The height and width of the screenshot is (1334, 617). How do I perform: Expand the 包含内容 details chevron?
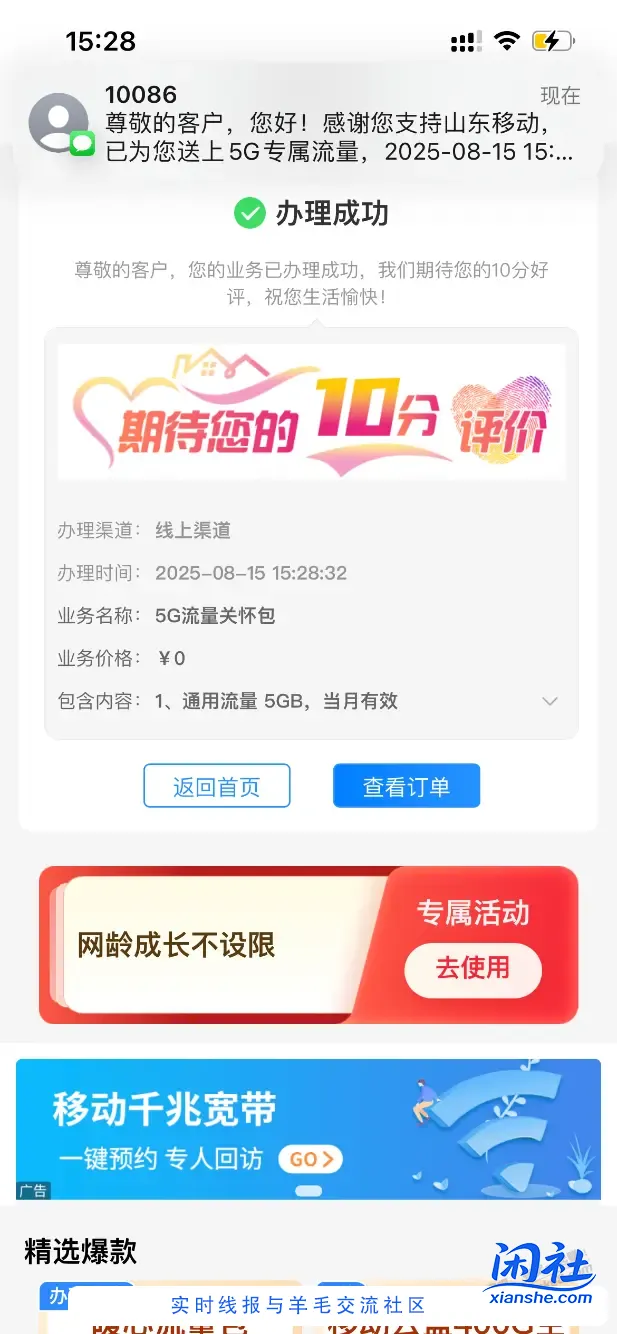[x=549, y=701]
